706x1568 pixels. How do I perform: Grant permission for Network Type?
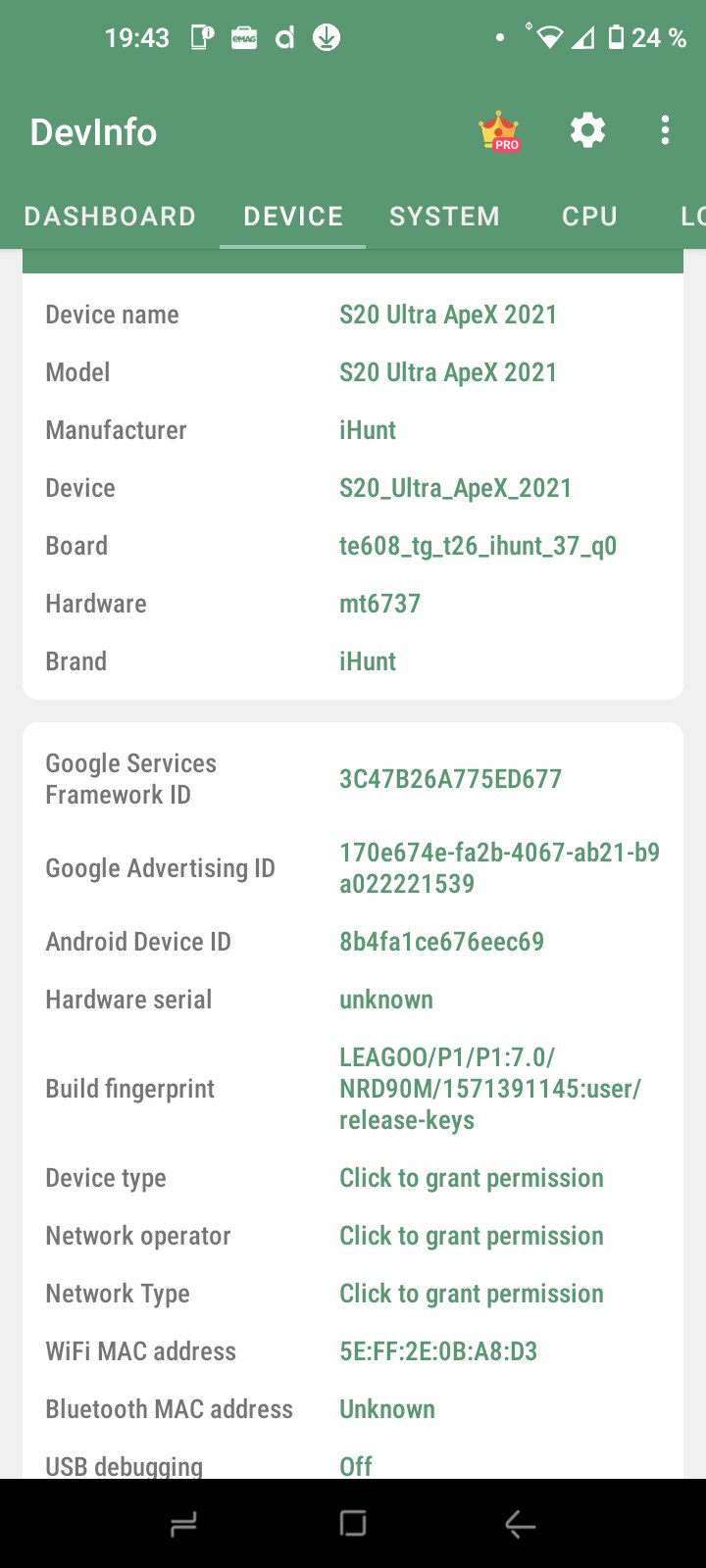pyautogui.click(x=471, y=1294)
